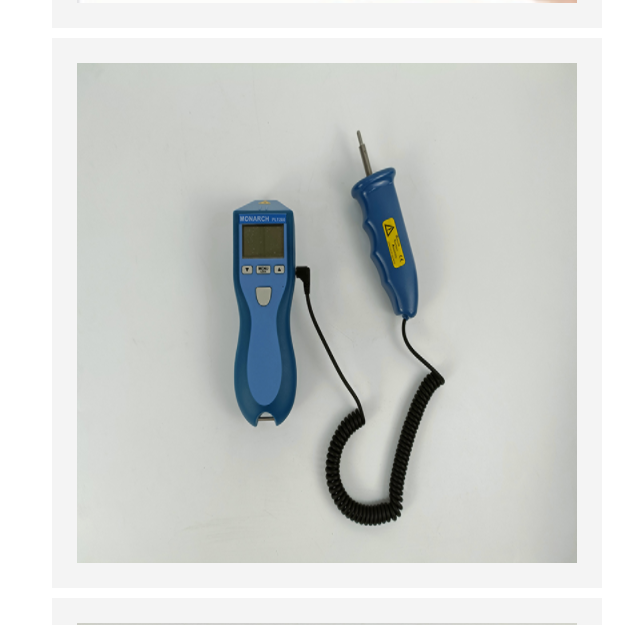Open the blue tachometer product photo
The width and height of the screenshot is (625, 625).
point(327,313)
